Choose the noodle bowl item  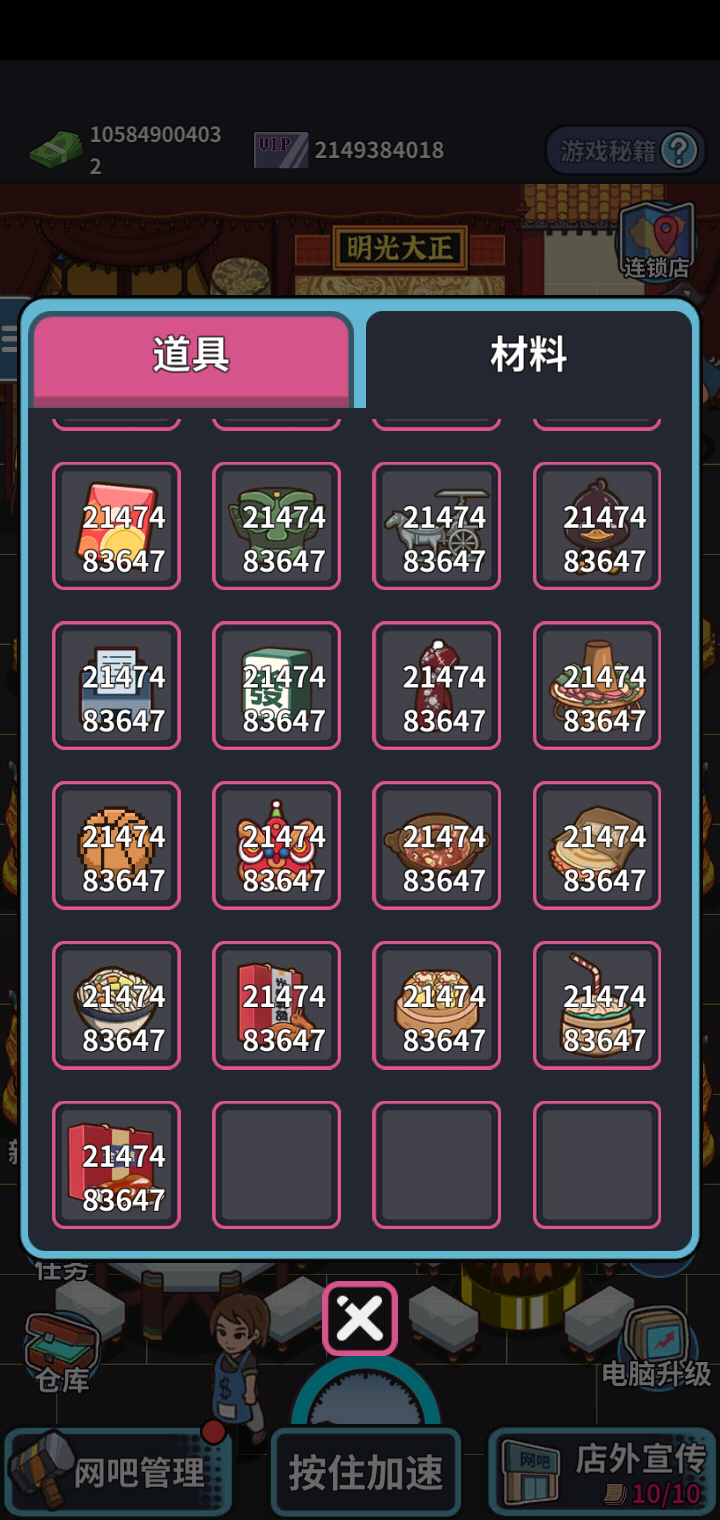coord(117,1006)
